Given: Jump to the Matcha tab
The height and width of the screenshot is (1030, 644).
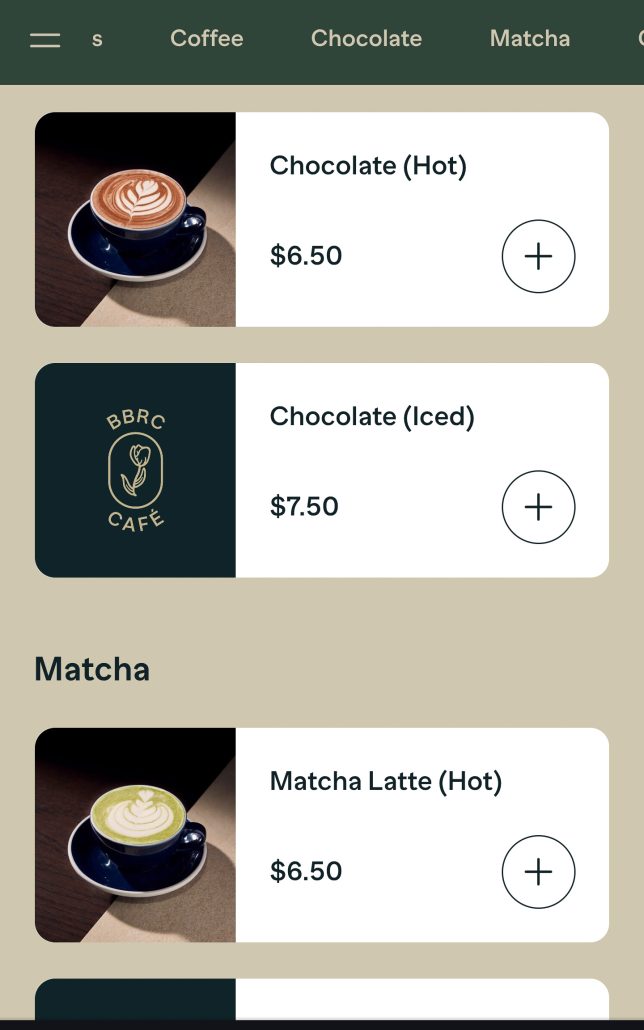Looking at the screenshot, I should click(x=529, y=39).
